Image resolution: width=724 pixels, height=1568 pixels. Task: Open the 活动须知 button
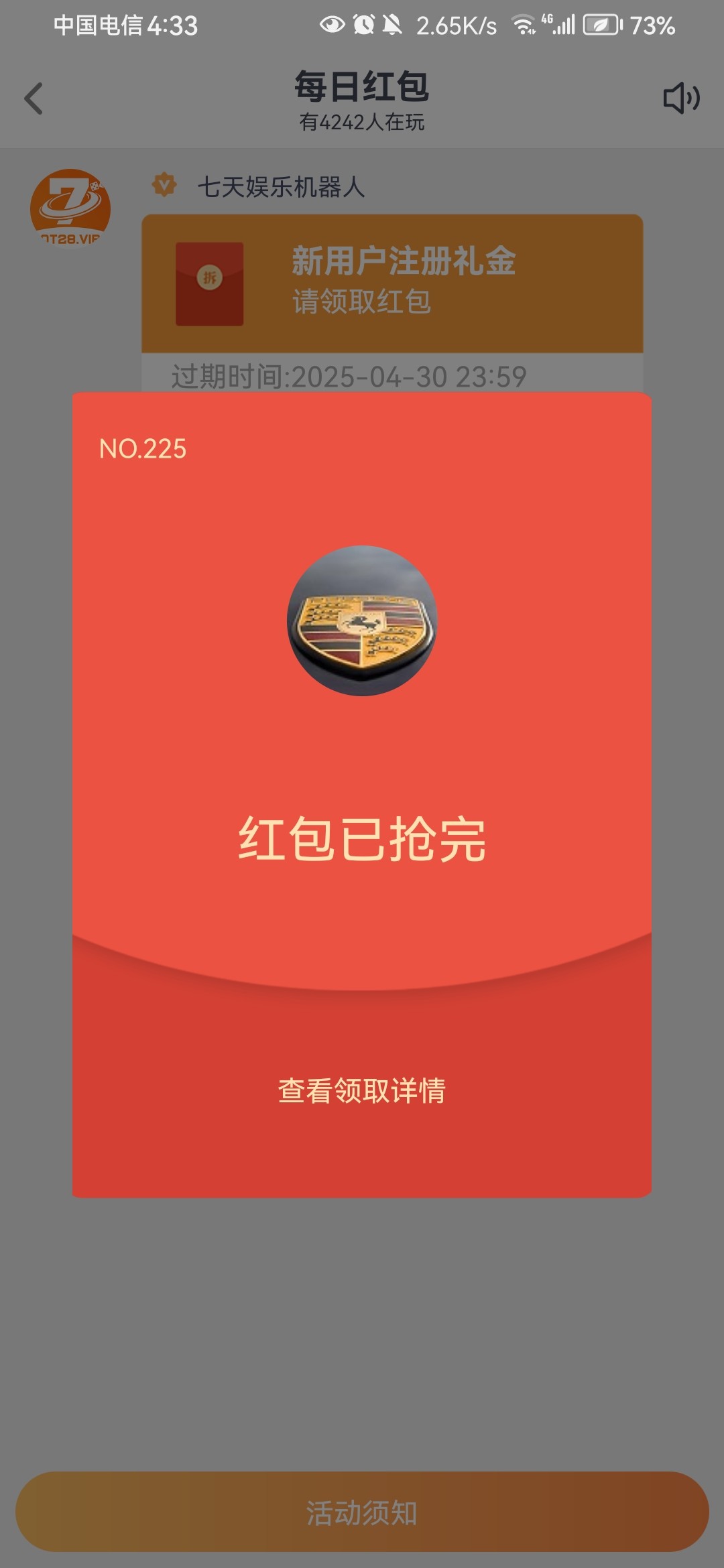coord(362,1512)
